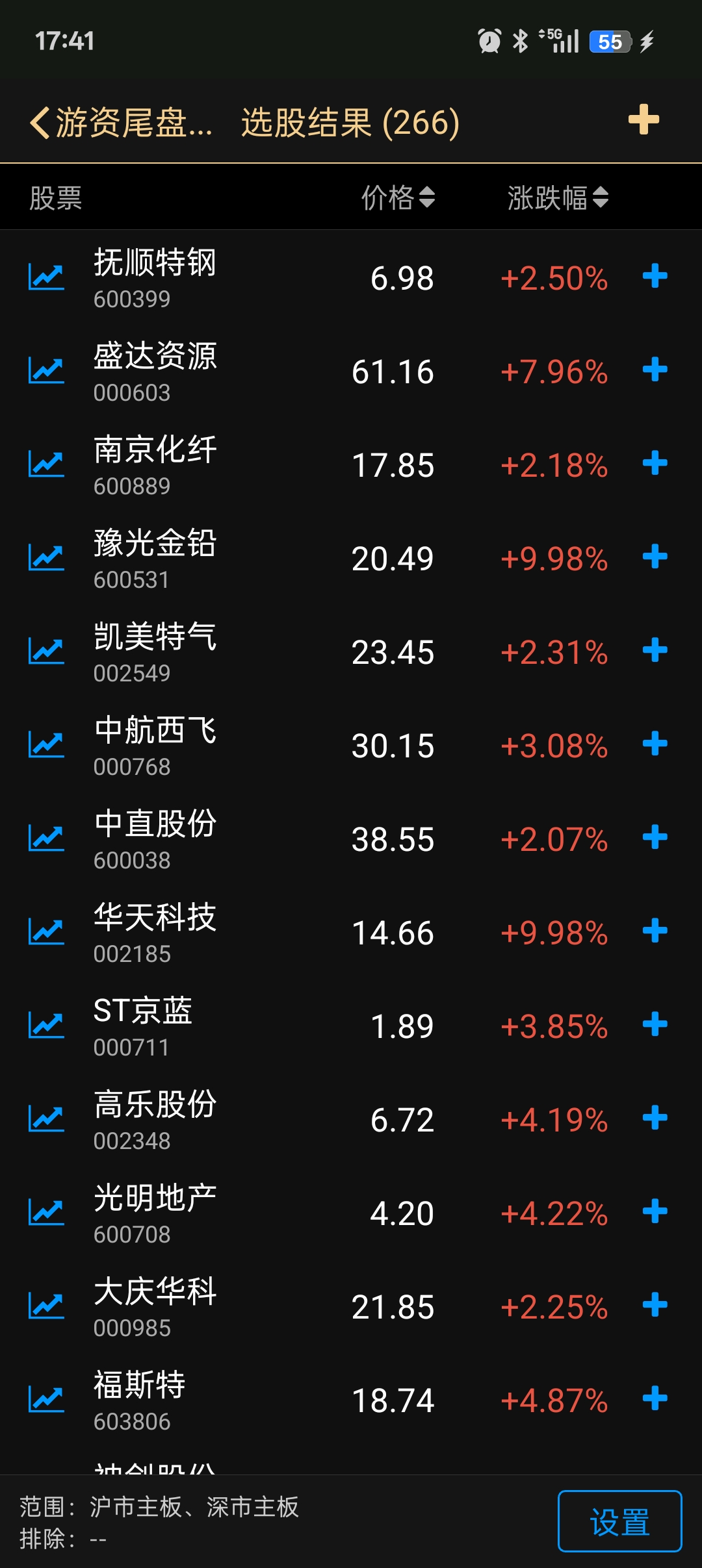Open stock 豫光金铅 600531

coord(155,559)
